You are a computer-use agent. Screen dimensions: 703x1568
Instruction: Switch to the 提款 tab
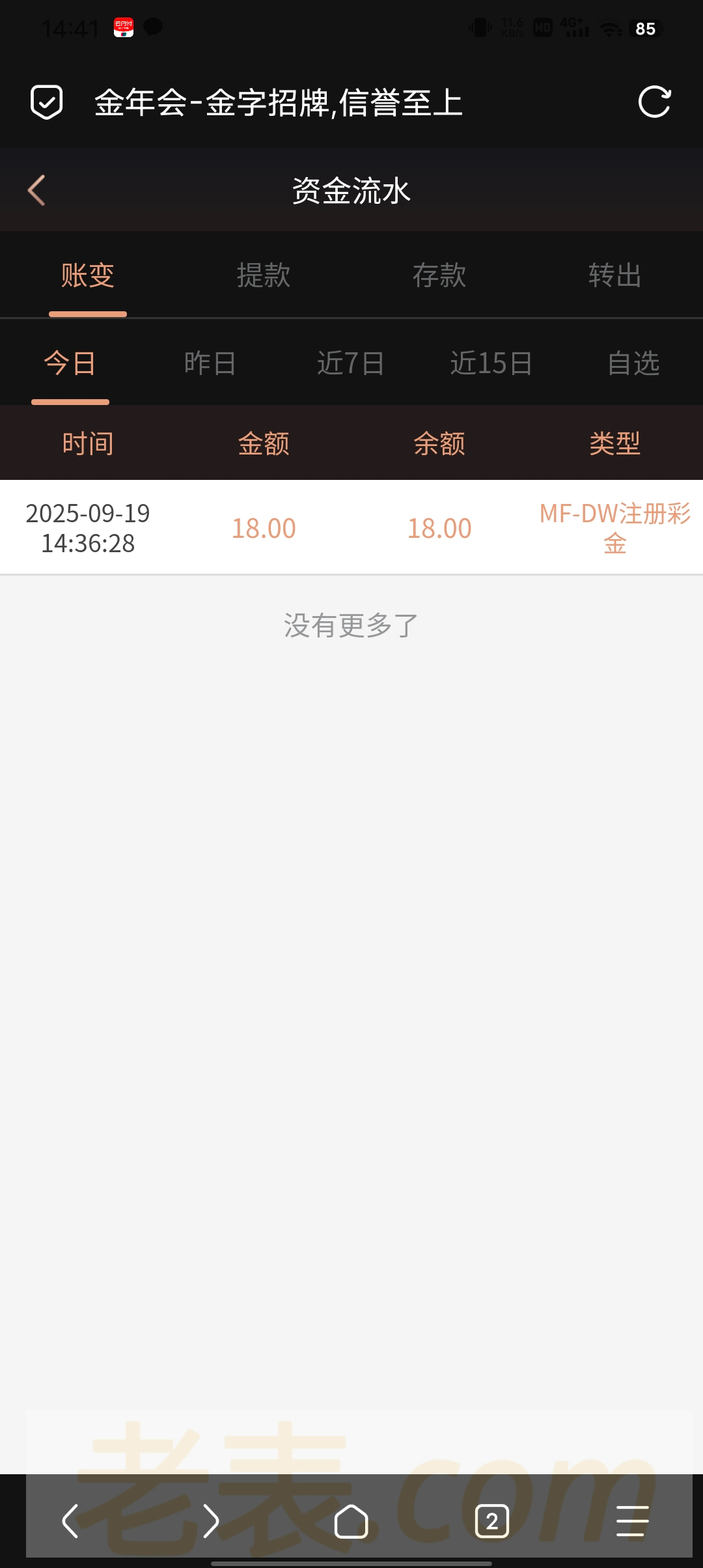pos(264,275)
